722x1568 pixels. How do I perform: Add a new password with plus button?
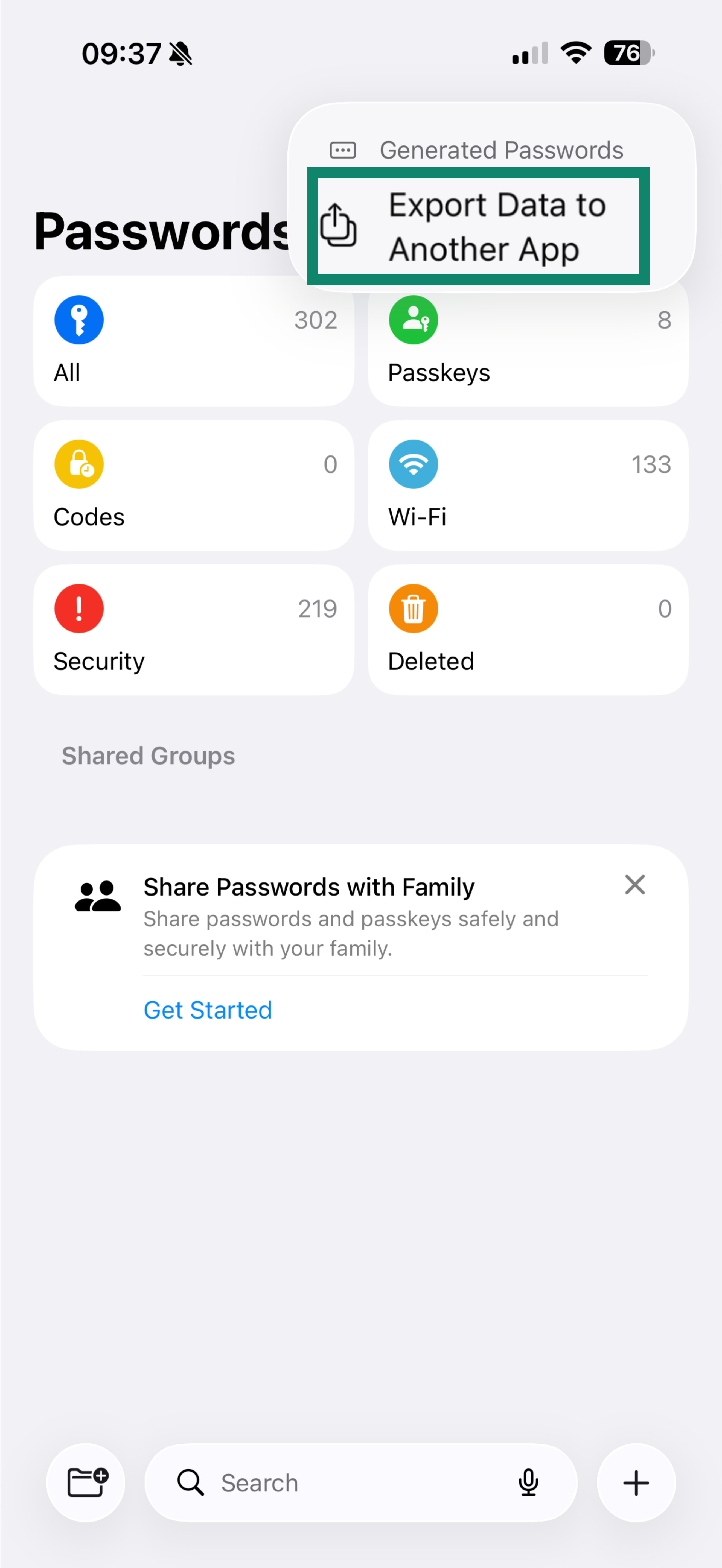point(636,1482)
